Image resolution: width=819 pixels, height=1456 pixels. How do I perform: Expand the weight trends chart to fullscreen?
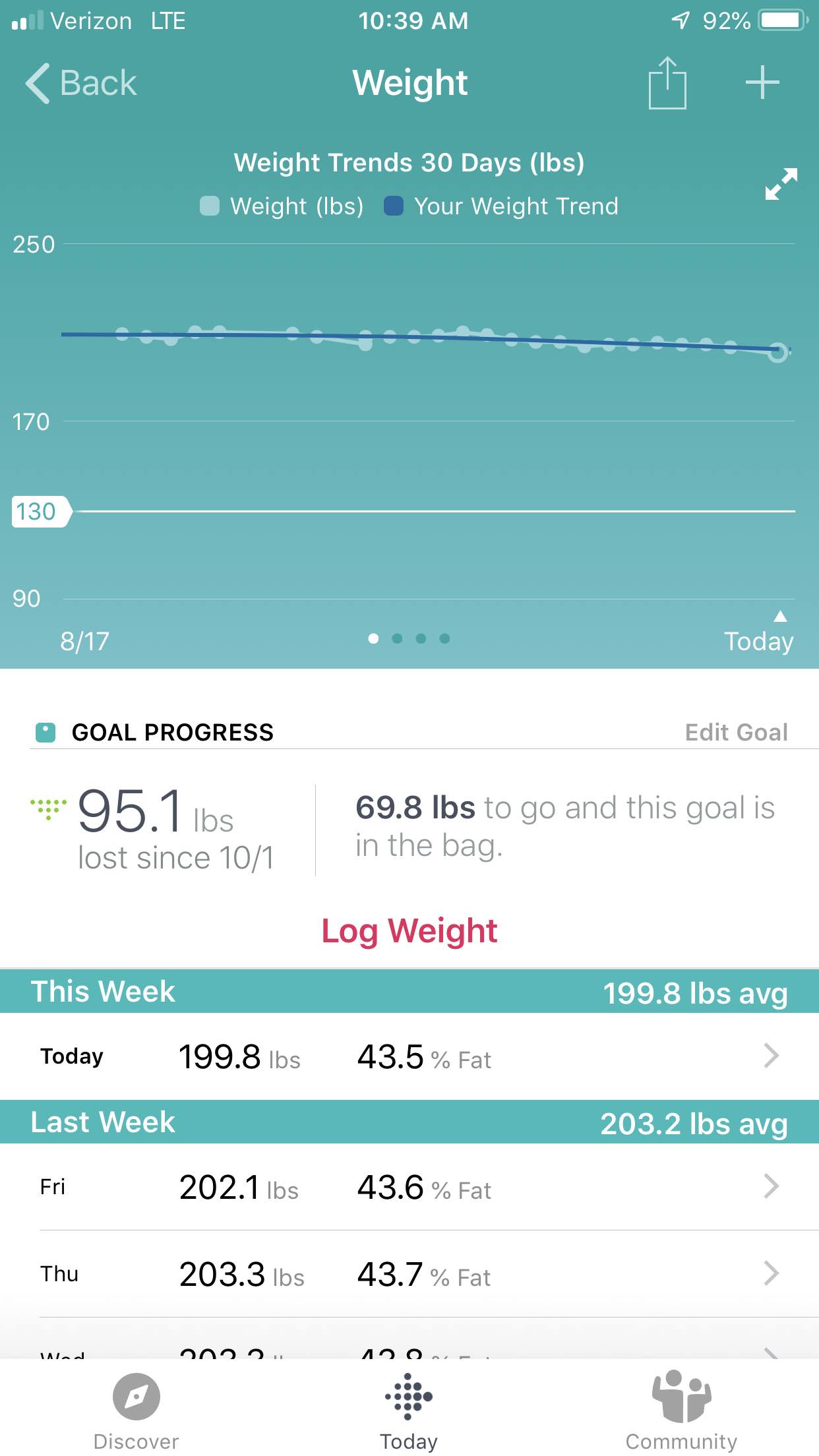[x=781, y=184]
